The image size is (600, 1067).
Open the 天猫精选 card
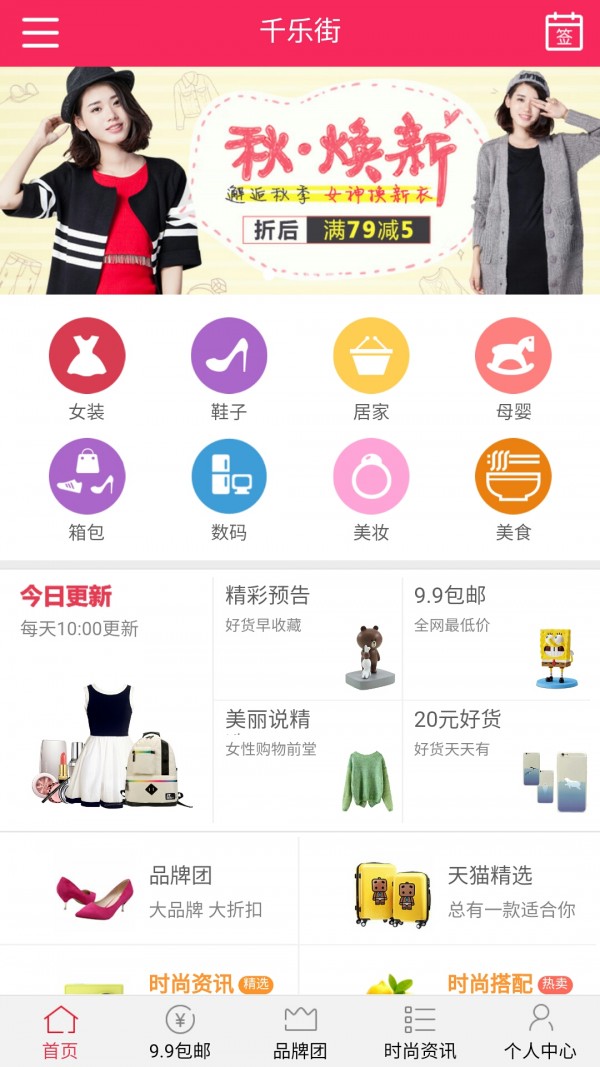(x=450, y=890)
